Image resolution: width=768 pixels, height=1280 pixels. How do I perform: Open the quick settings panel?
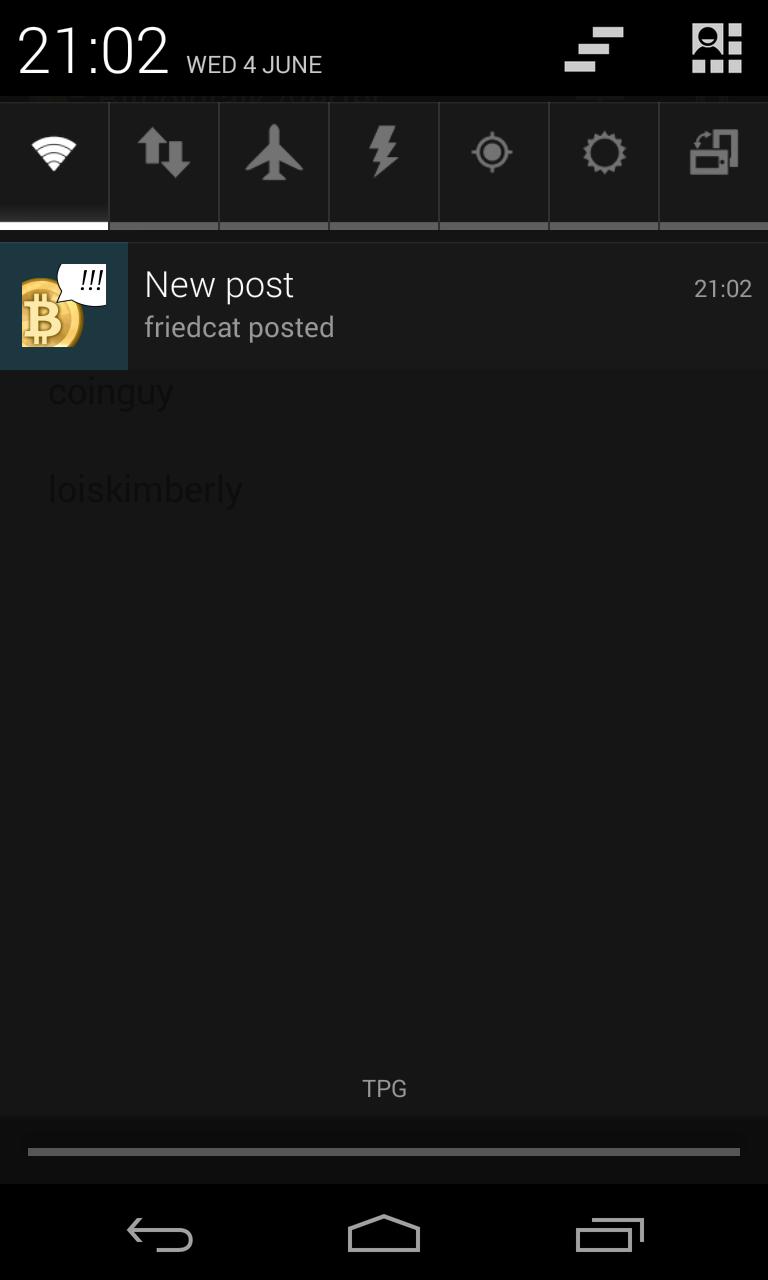[x=717, y=49]
